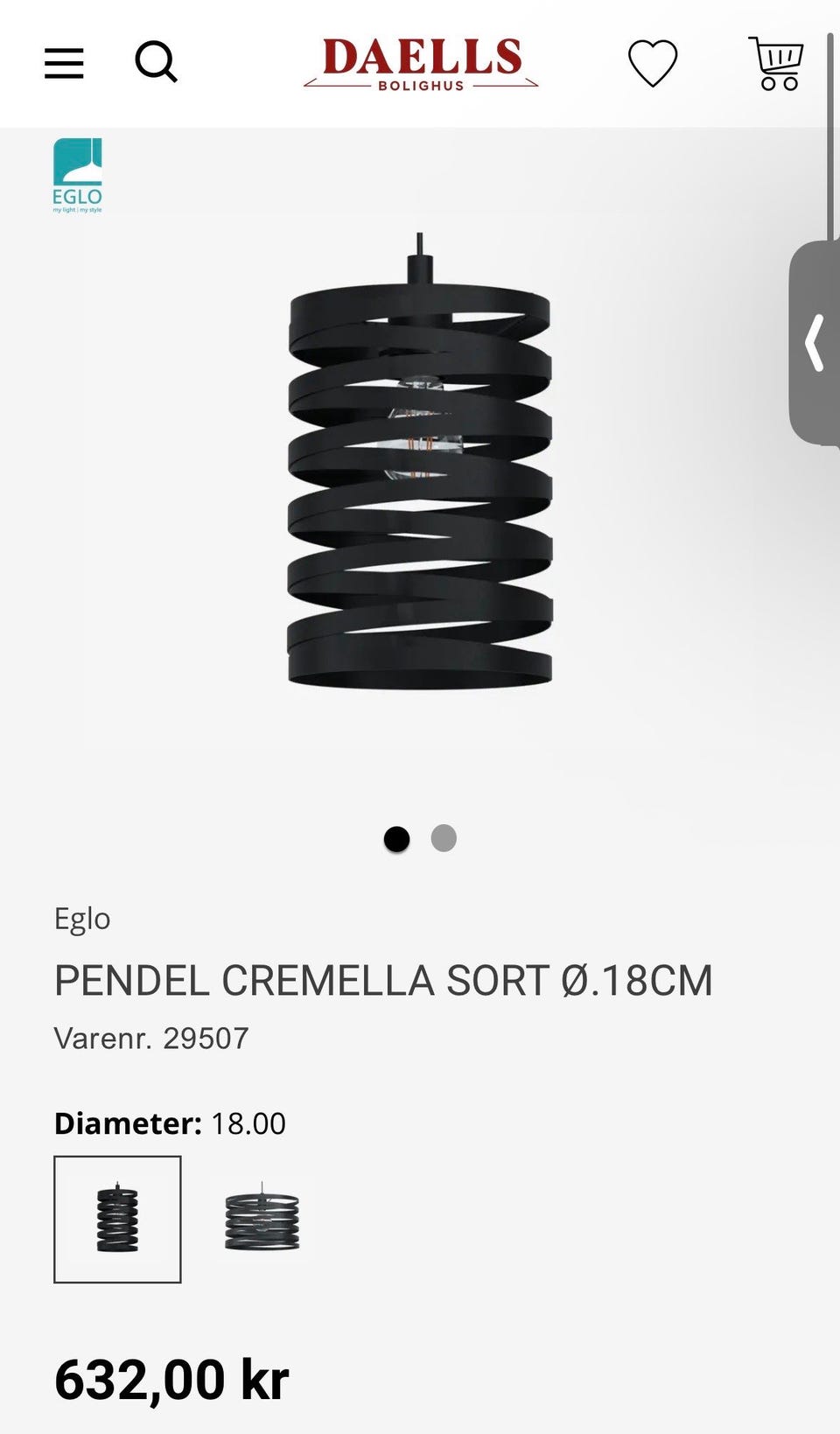Show the second product image dot

pos(444,838)
